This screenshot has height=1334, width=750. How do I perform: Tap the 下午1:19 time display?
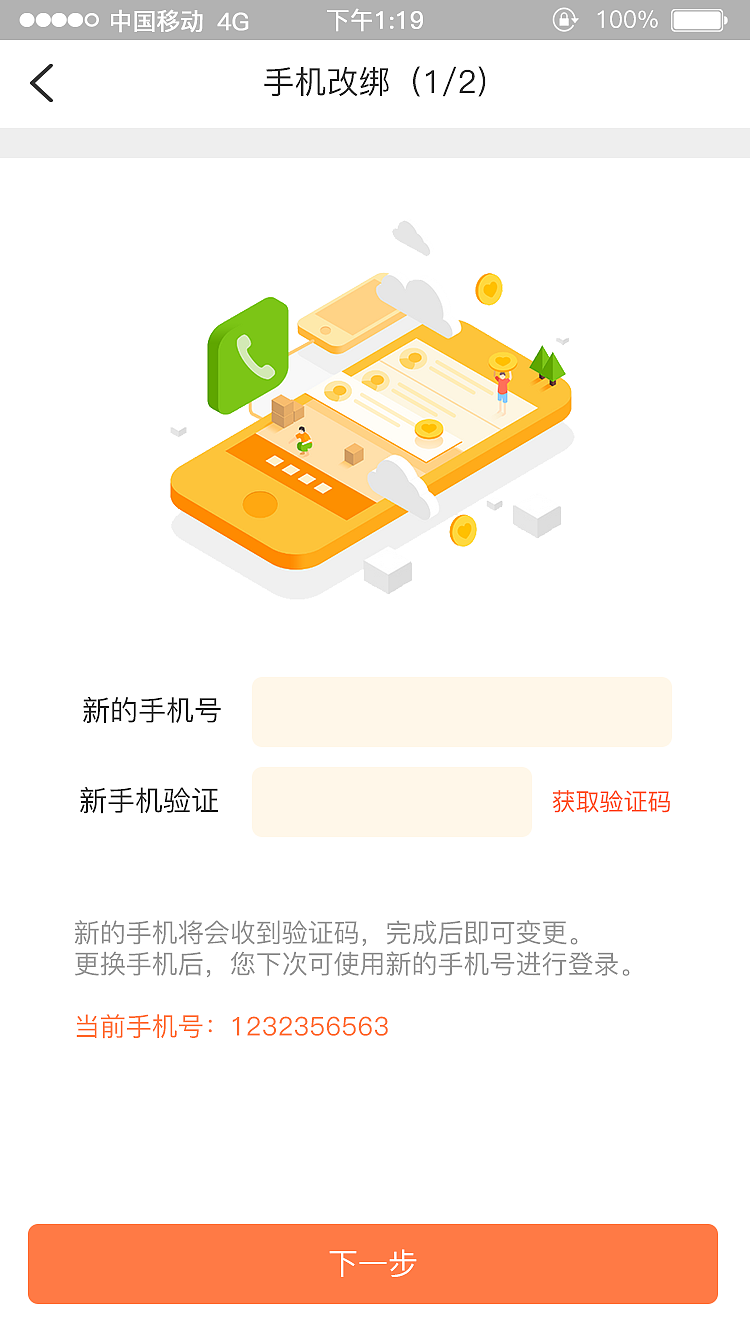pyautogui.click(x=375, y=17)
